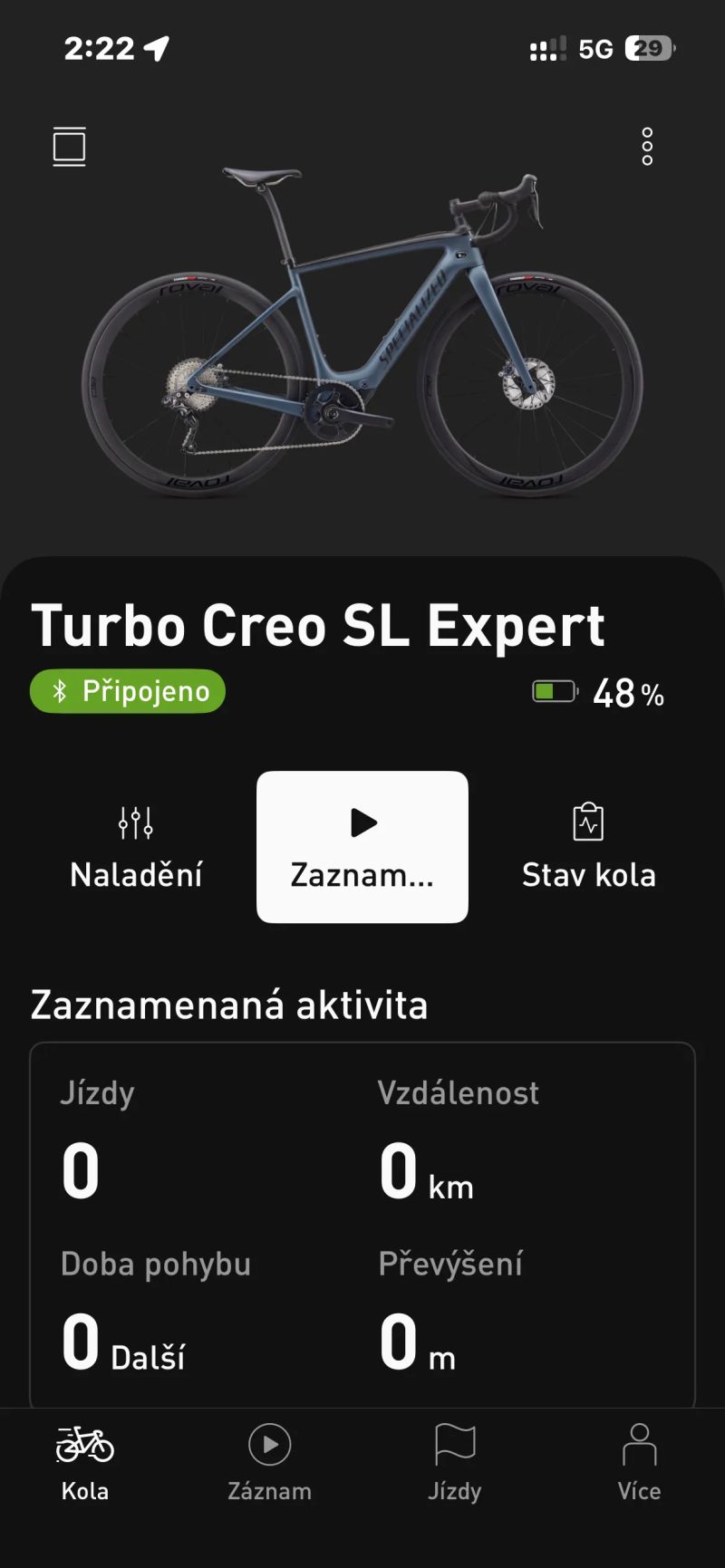Open the garage view icon top left
The width and height of the screenshot is (725, 1568).
point(69,145)
